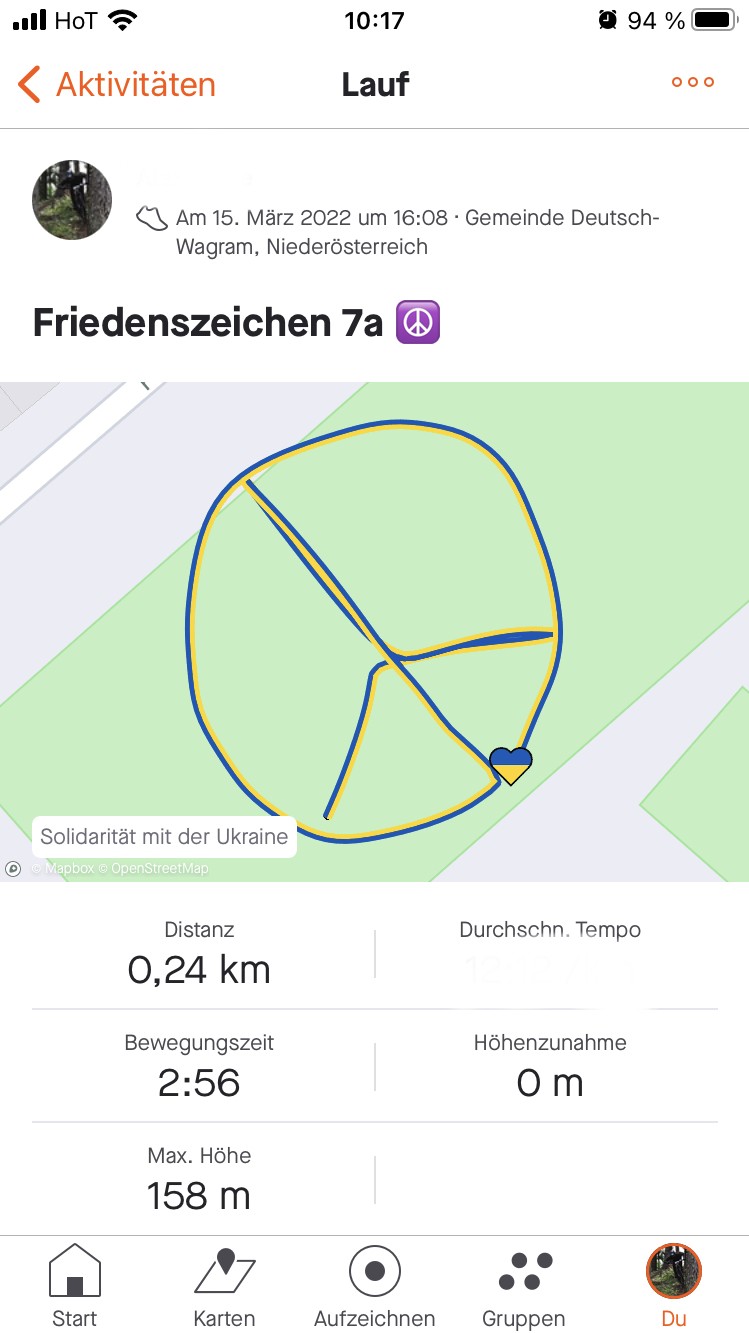Image resolution: width=749 pixels, height=1333 pixels.
Task: Open the three-dot overflow menu
Action: (693, 83)
